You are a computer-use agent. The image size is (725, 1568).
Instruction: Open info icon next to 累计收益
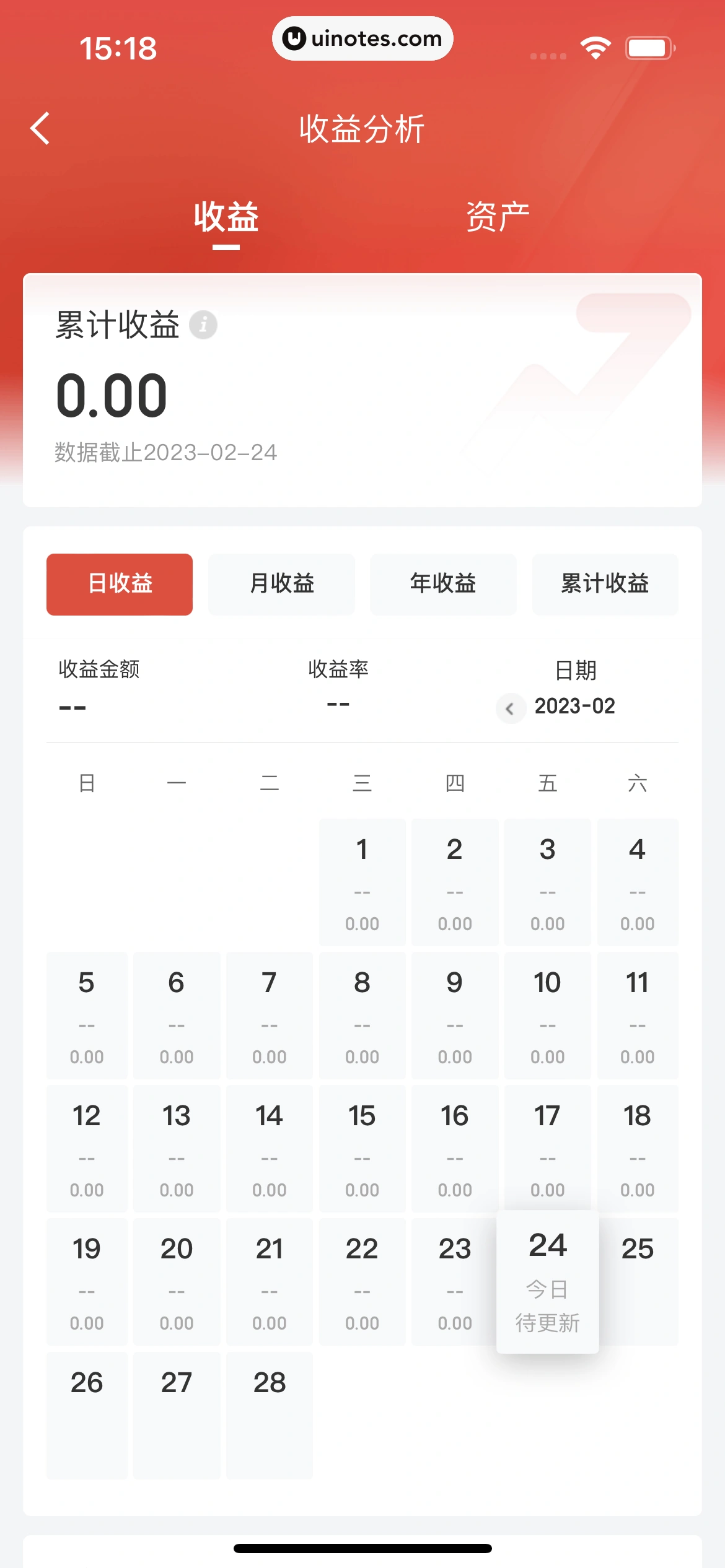(x=203, y=324)
